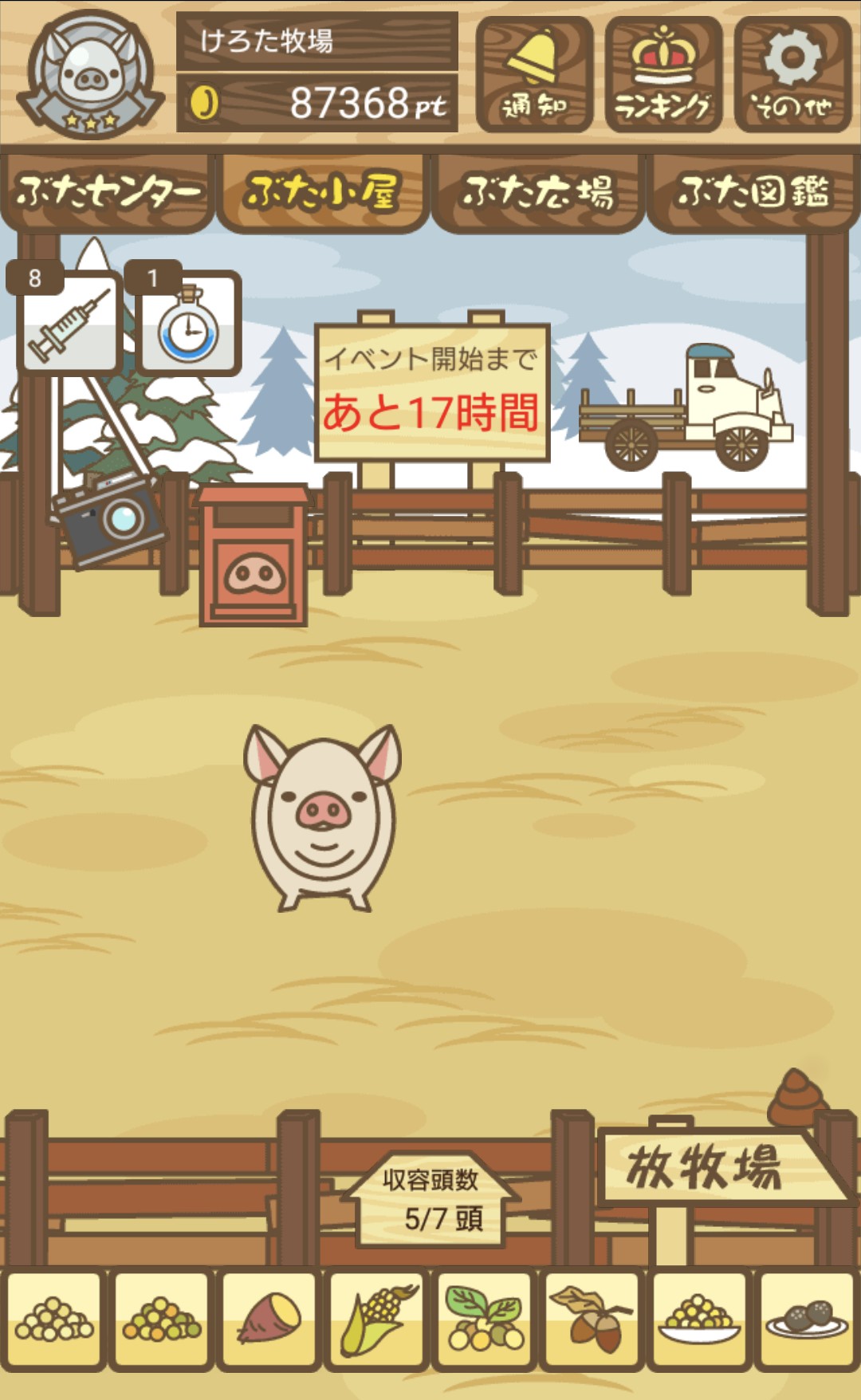Switch to the ぶた小屋 tab

coord(323,192)
